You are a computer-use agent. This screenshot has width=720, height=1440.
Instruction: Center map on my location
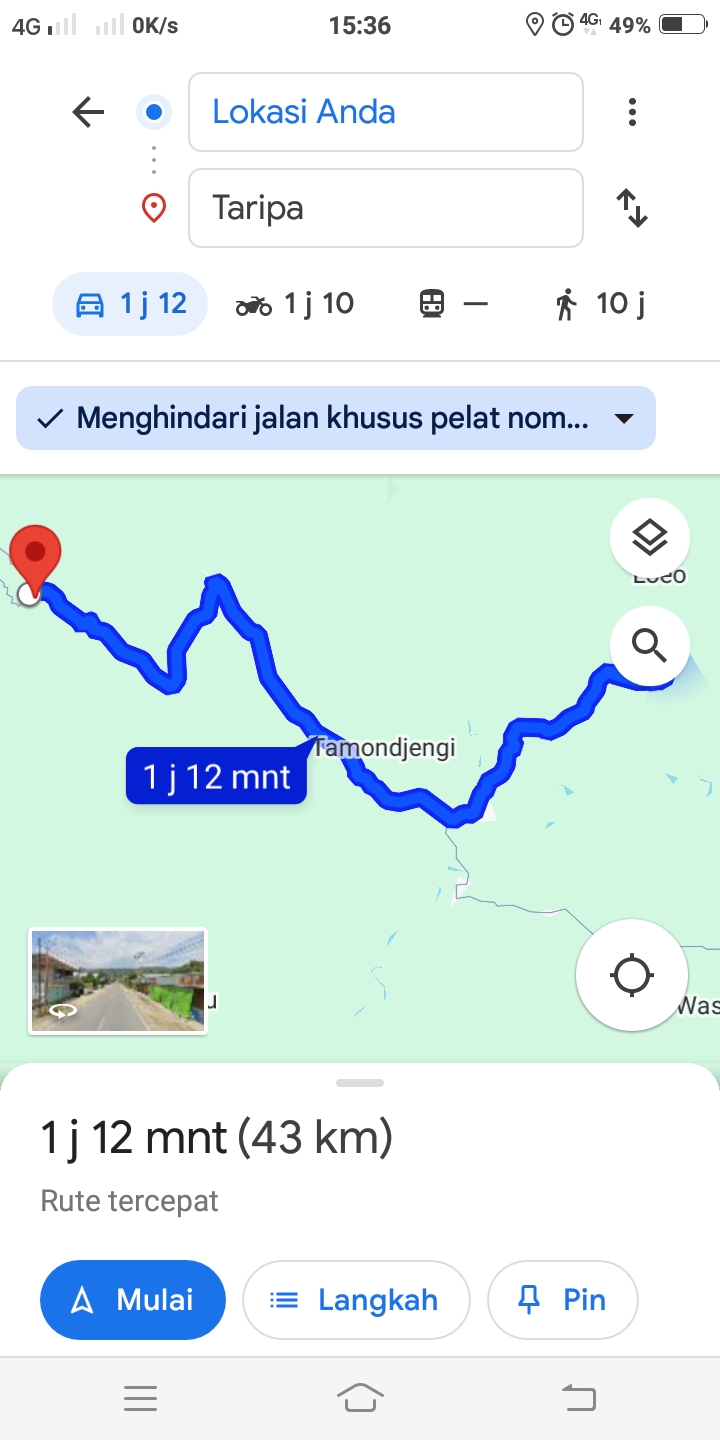[x=632, y=975]
